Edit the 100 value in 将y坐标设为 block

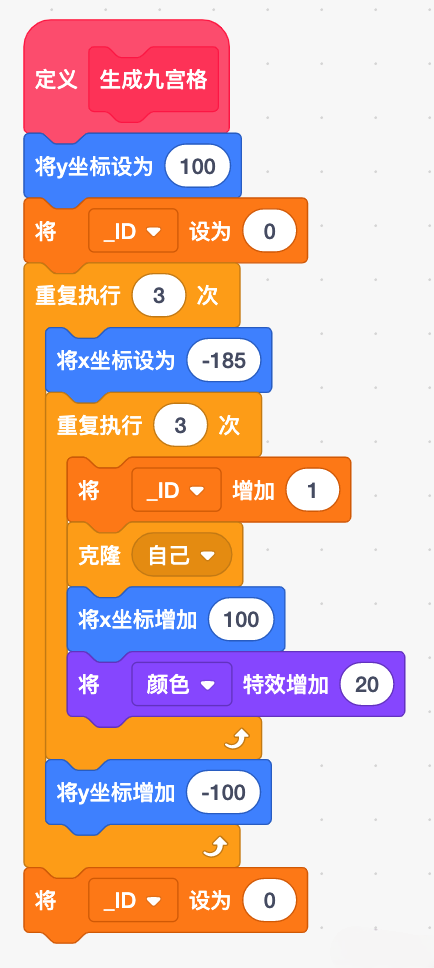pyautogui.click(x=198, y=167)
